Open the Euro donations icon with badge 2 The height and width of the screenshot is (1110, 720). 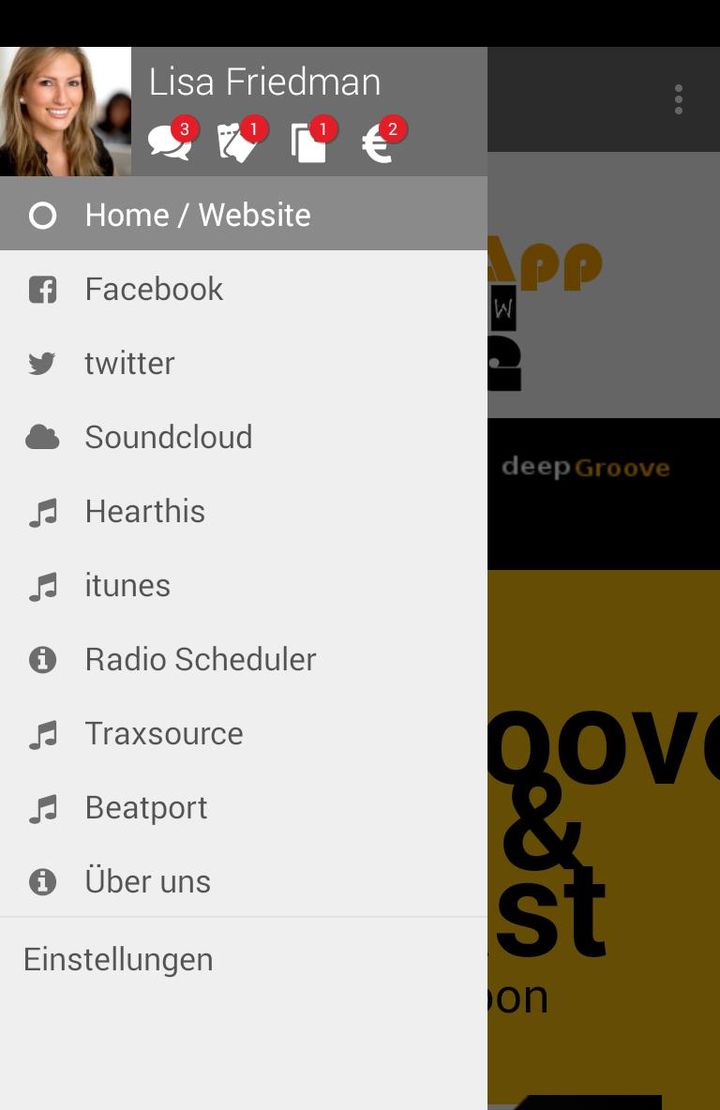coord(377,140)
